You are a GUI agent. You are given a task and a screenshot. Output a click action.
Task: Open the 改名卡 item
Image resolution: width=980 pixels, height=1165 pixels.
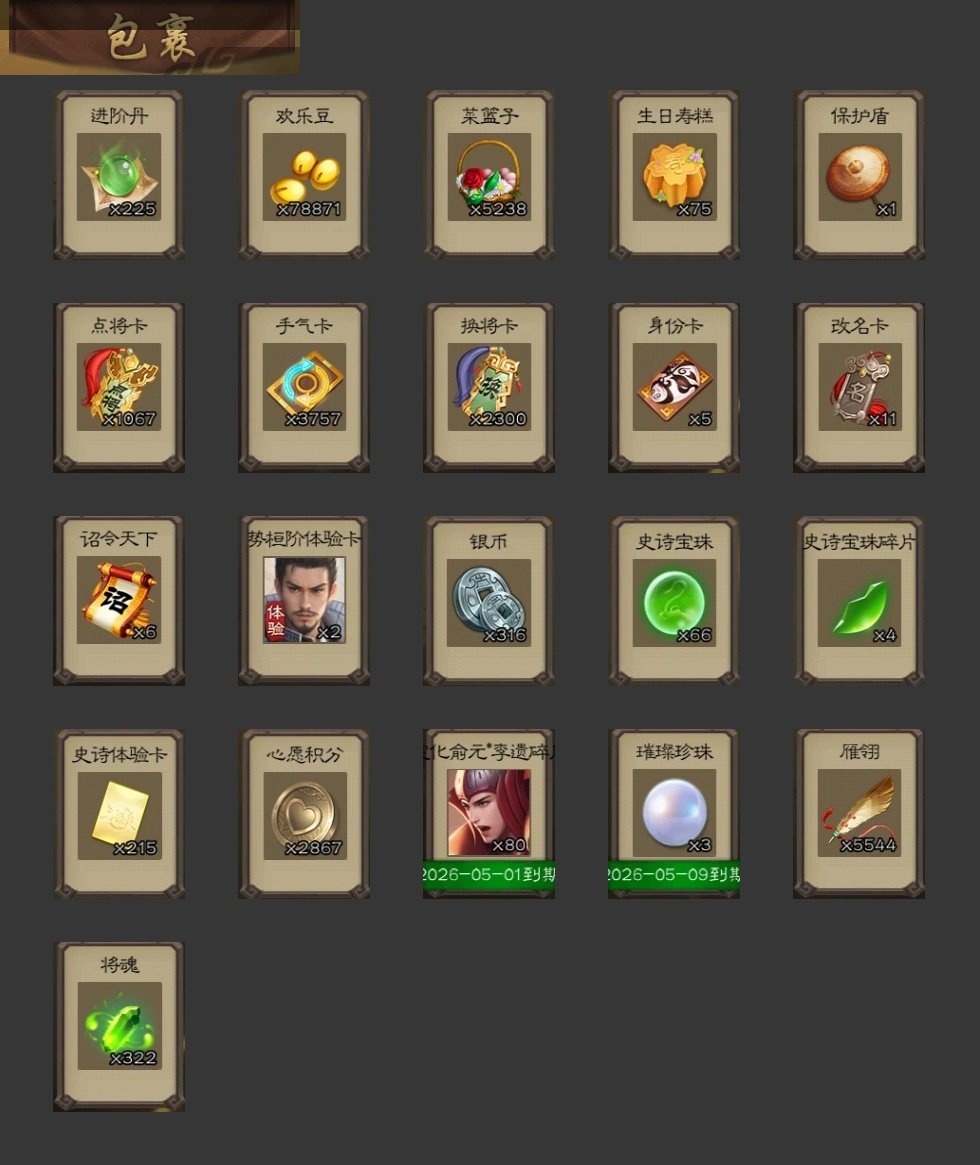[859, 388]
